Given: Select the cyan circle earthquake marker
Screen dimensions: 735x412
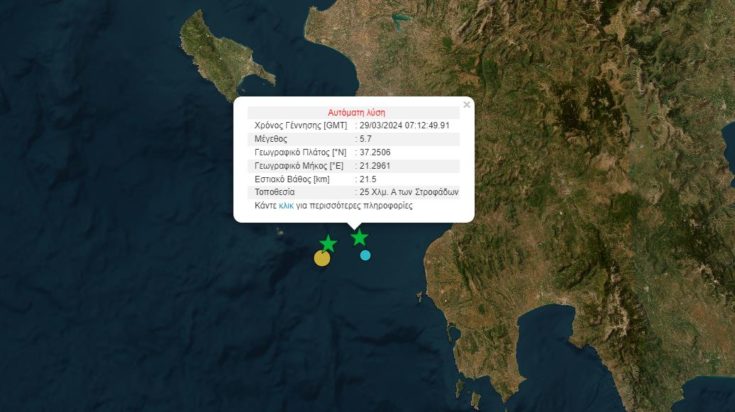Looking at the screenshot, I should point(365,255).
